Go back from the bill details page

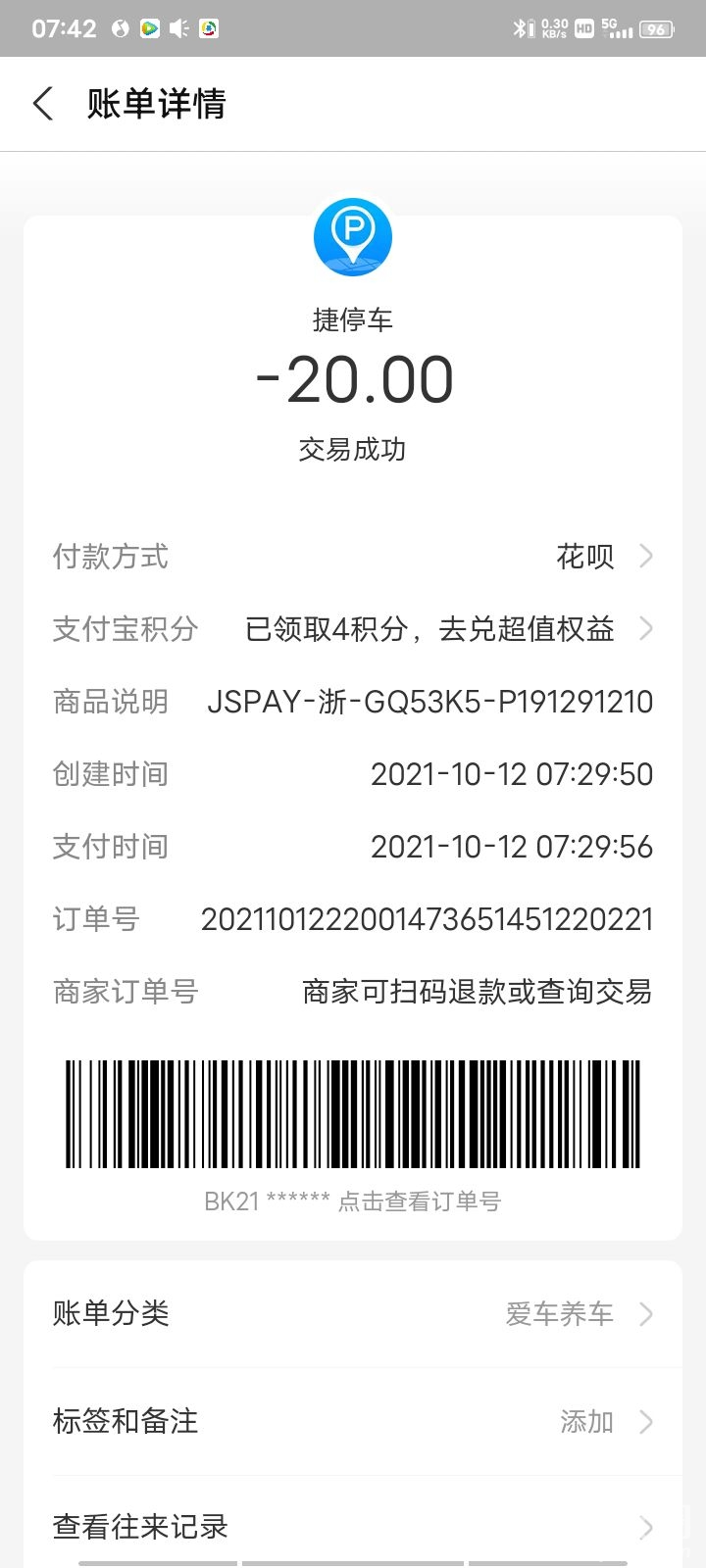click(43, 104)
